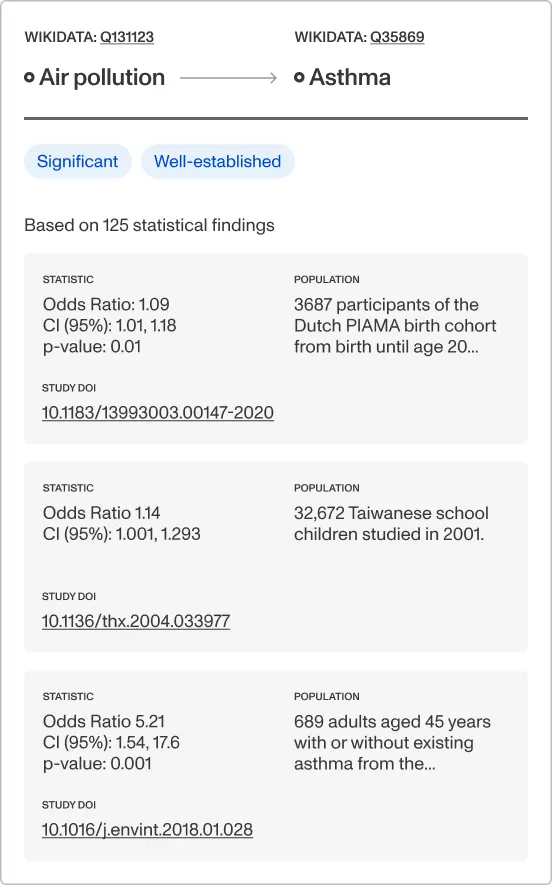The image size is (552, 885).
Task: Open Wikidata link Q35869 for Asthma
Action: 397,37
